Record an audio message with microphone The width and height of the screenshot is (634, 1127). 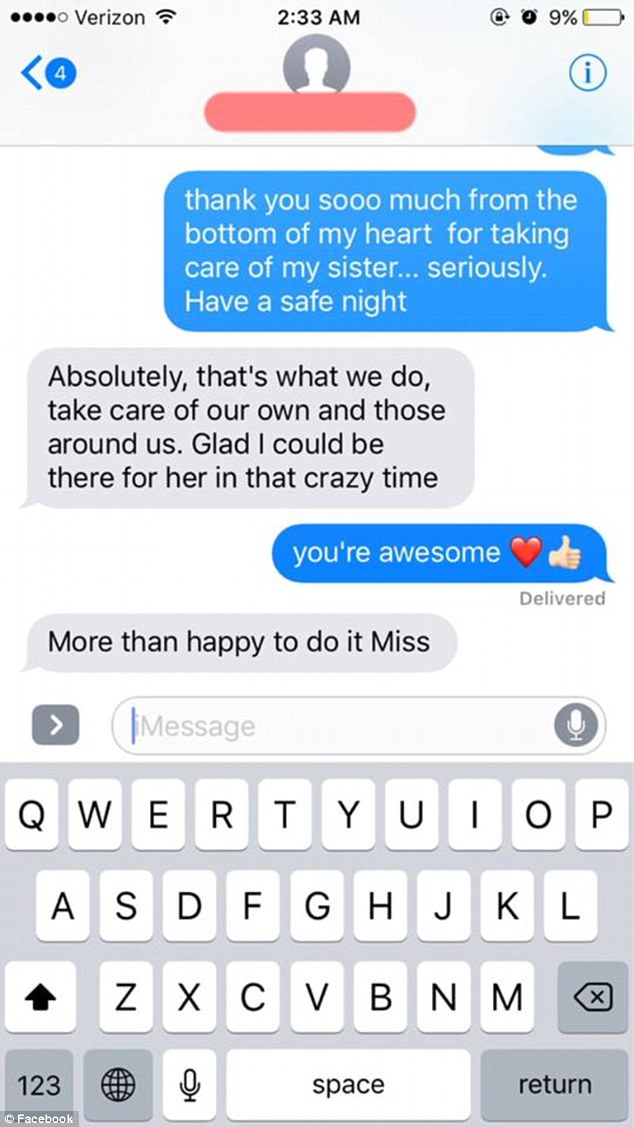(x=575, y=726)
